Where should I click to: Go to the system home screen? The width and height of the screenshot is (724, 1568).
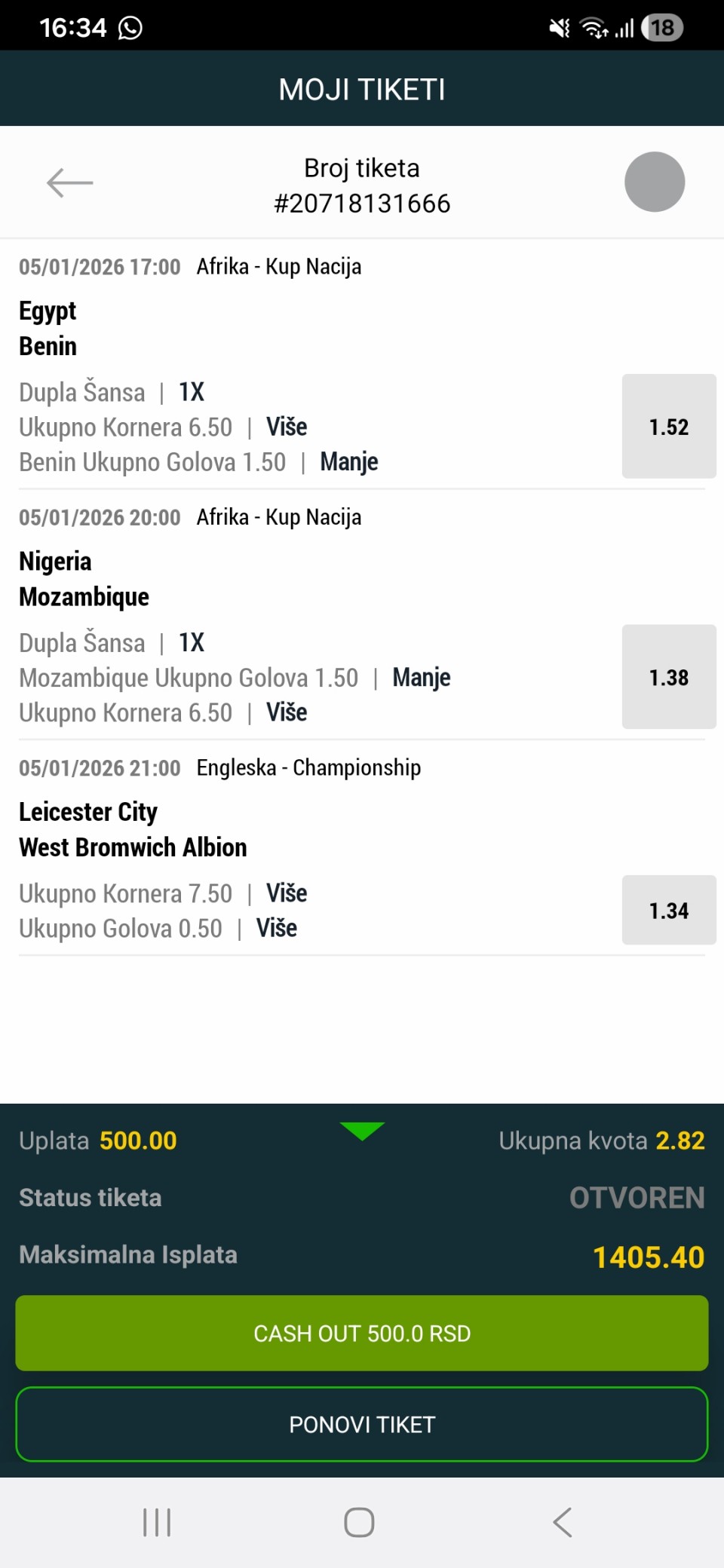(359, 1522)
